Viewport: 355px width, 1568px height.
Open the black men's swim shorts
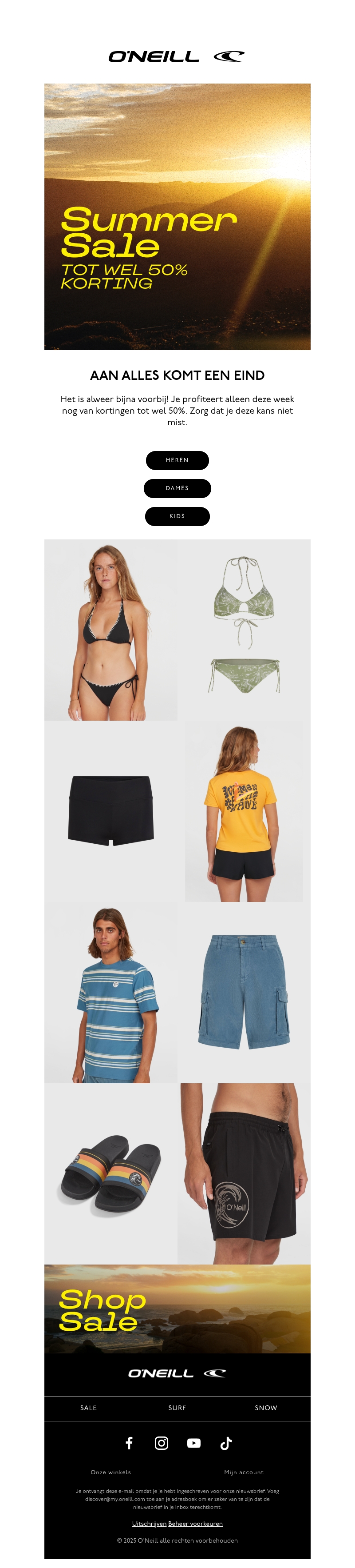244,1173
